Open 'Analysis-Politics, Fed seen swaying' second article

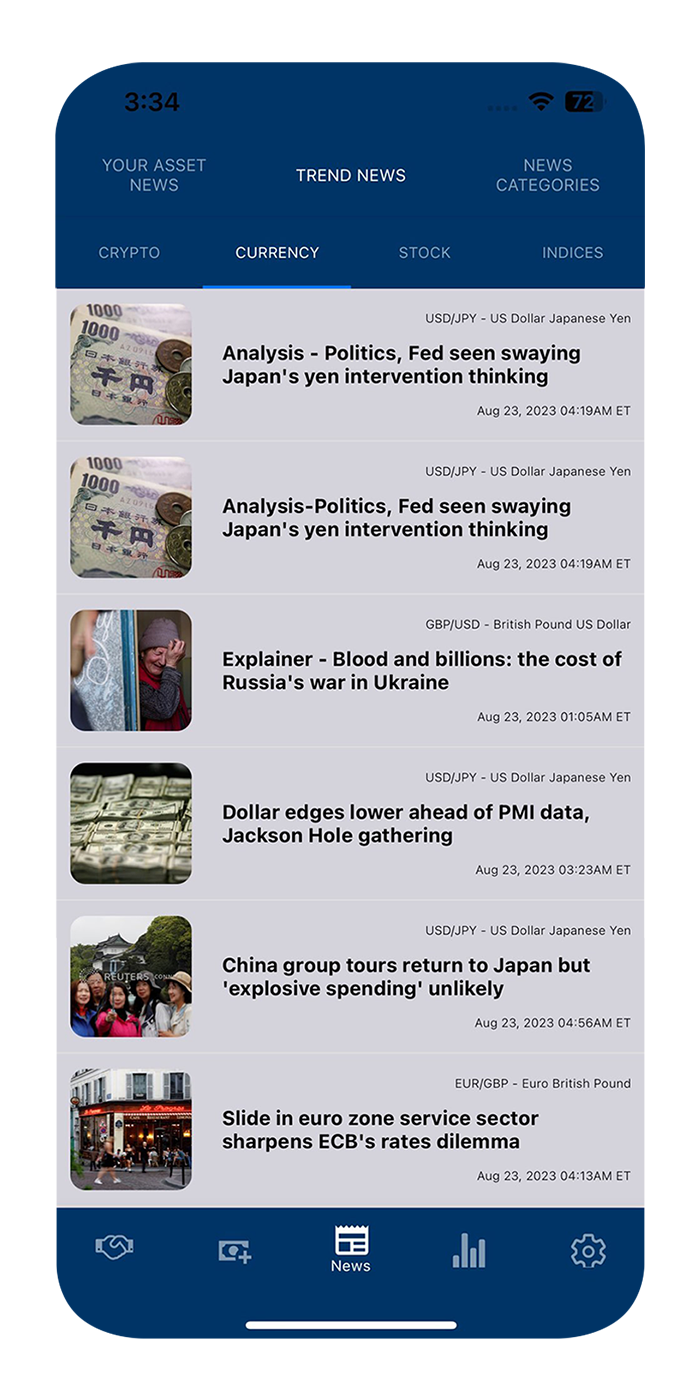pos(350,518)
